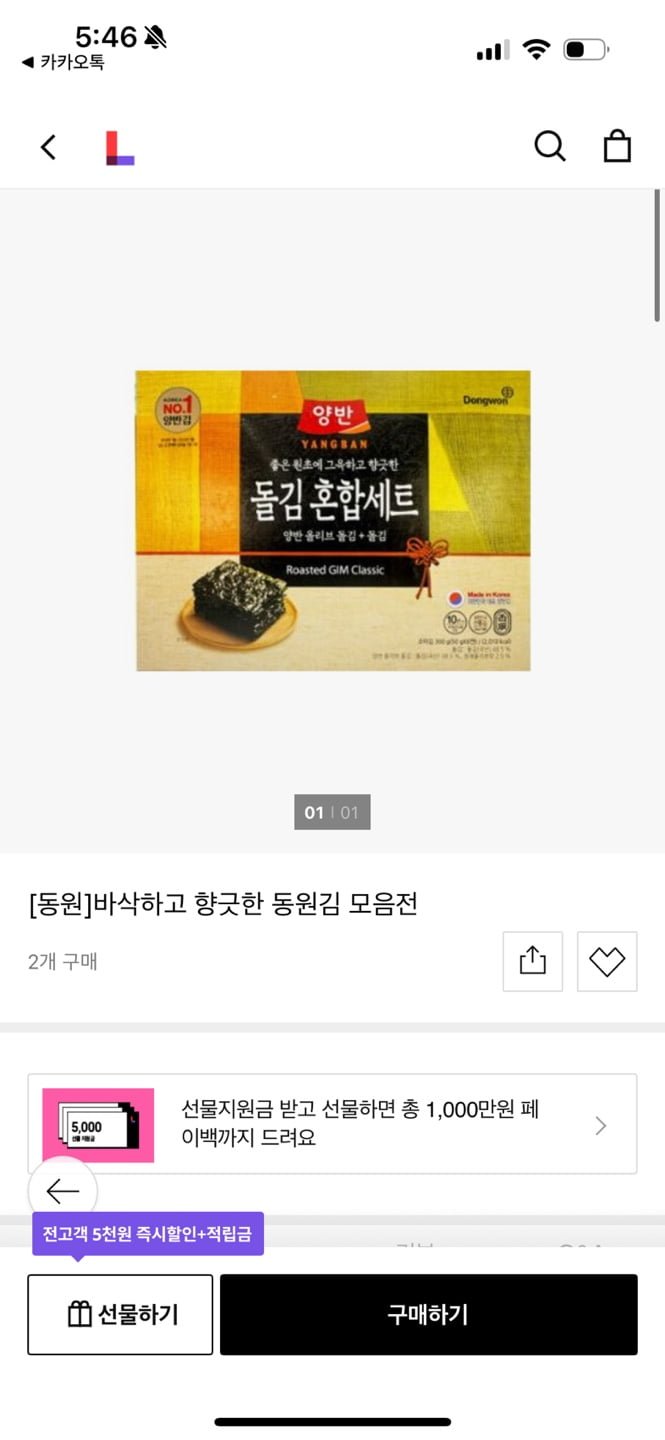This screenshot has height=1440, width=665.
Task: Open product search
Action: [x=549, y=147]
